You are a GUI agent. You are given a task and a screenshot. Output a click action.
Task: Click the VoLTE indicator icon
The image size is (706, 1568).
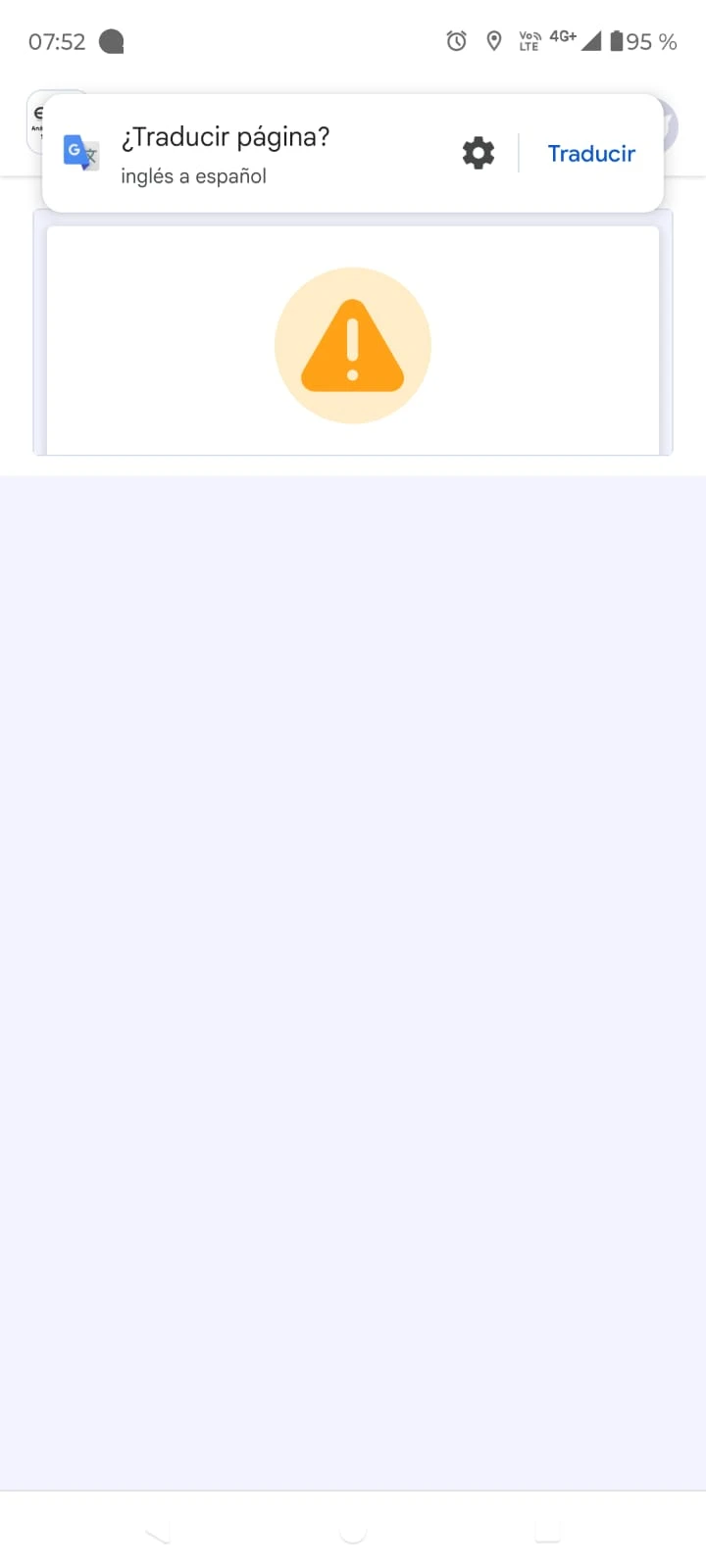click(x=529, y=41)
